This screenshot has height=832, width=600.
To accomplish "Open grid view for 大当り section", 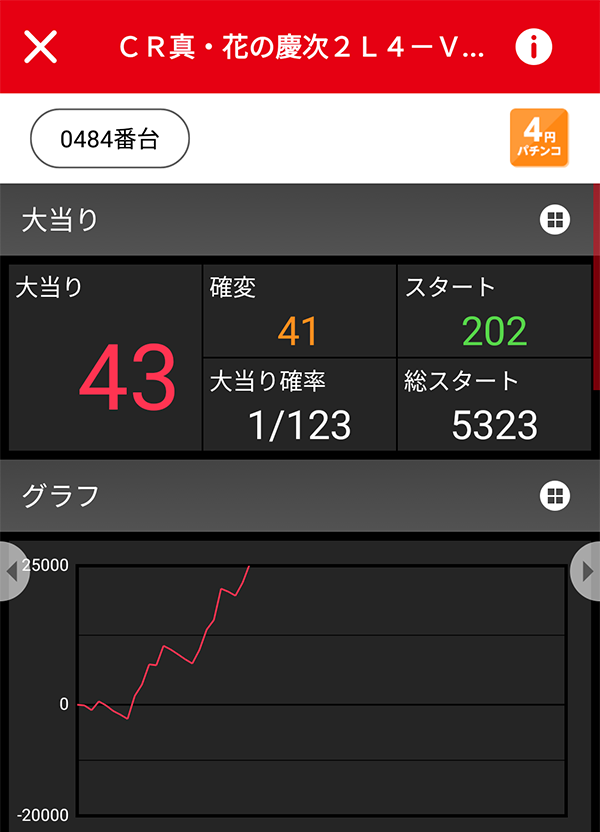I will 555,220.
